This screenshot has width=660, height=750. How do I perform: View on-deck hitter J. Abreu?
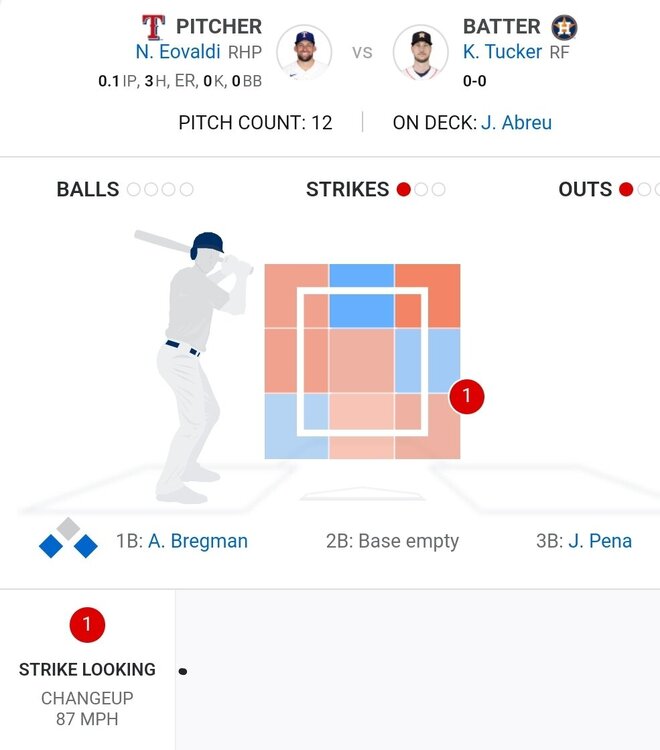516,123
